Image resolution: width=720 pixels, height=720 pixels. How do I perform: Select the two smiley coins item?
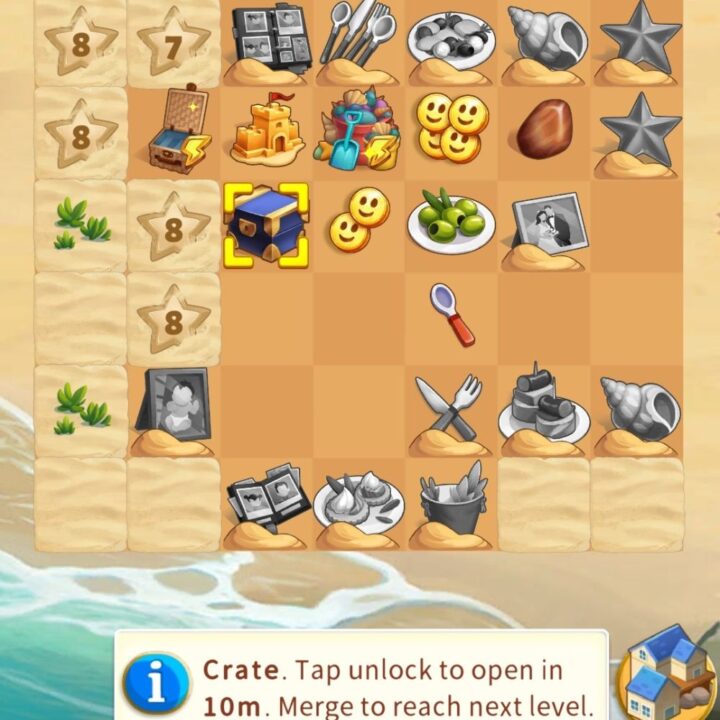click(358, 222)
